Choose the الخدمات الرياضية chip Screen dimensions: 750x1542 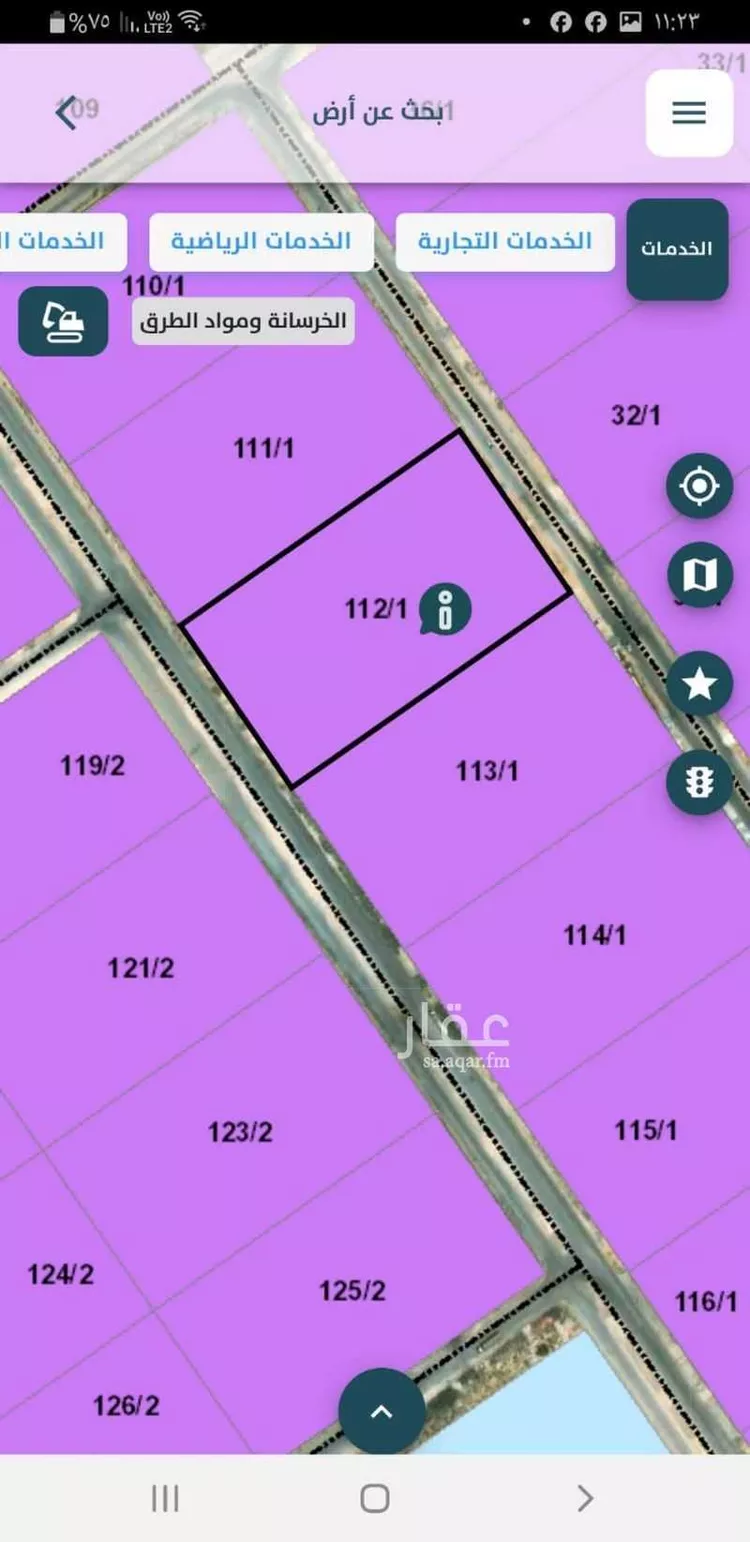tap(262, 241)
